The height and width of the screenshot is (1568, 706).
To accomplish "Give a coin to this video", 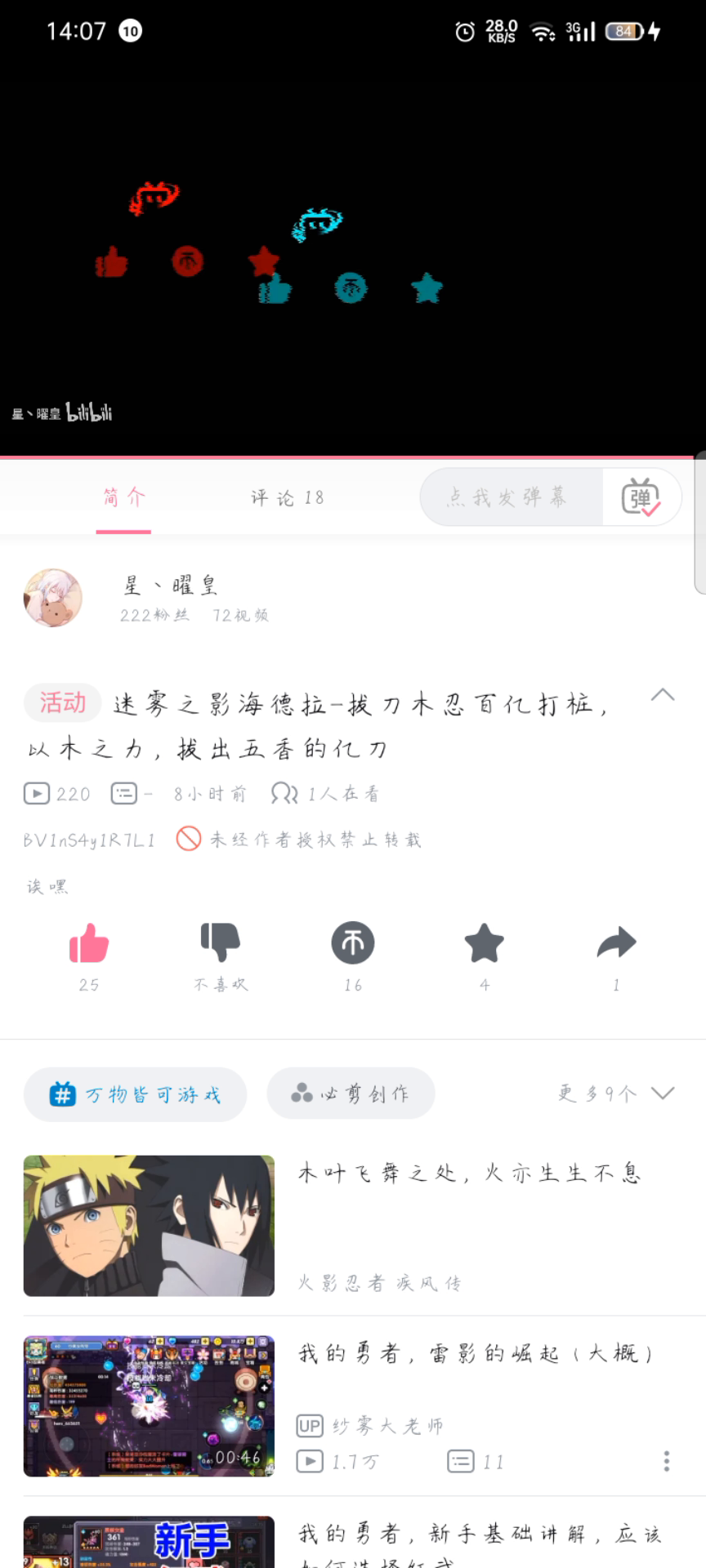I will 352,943.
